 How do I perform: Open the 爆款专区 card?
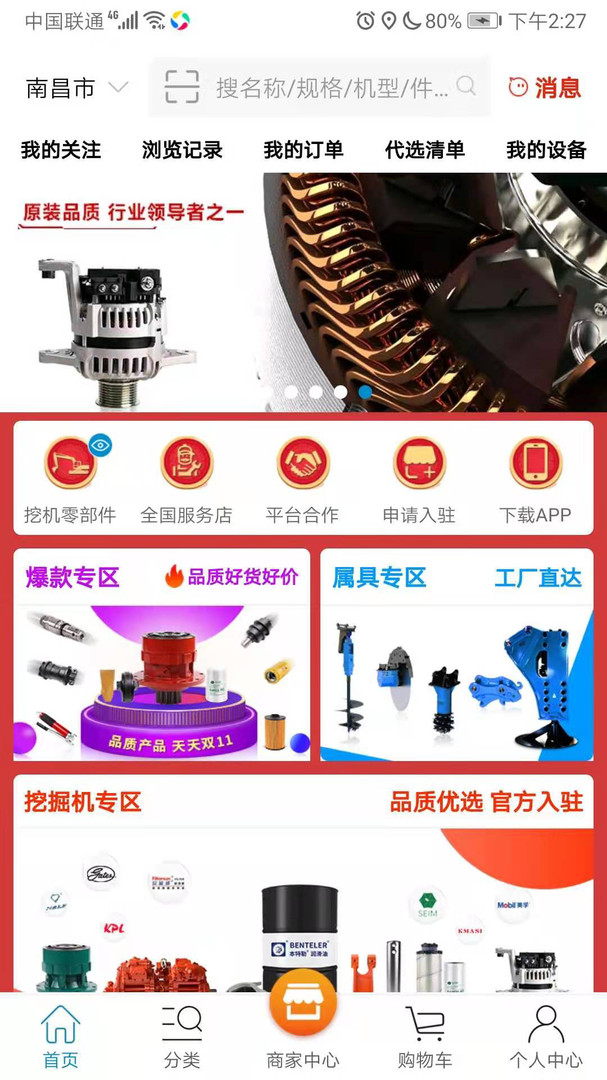(161, 655)
